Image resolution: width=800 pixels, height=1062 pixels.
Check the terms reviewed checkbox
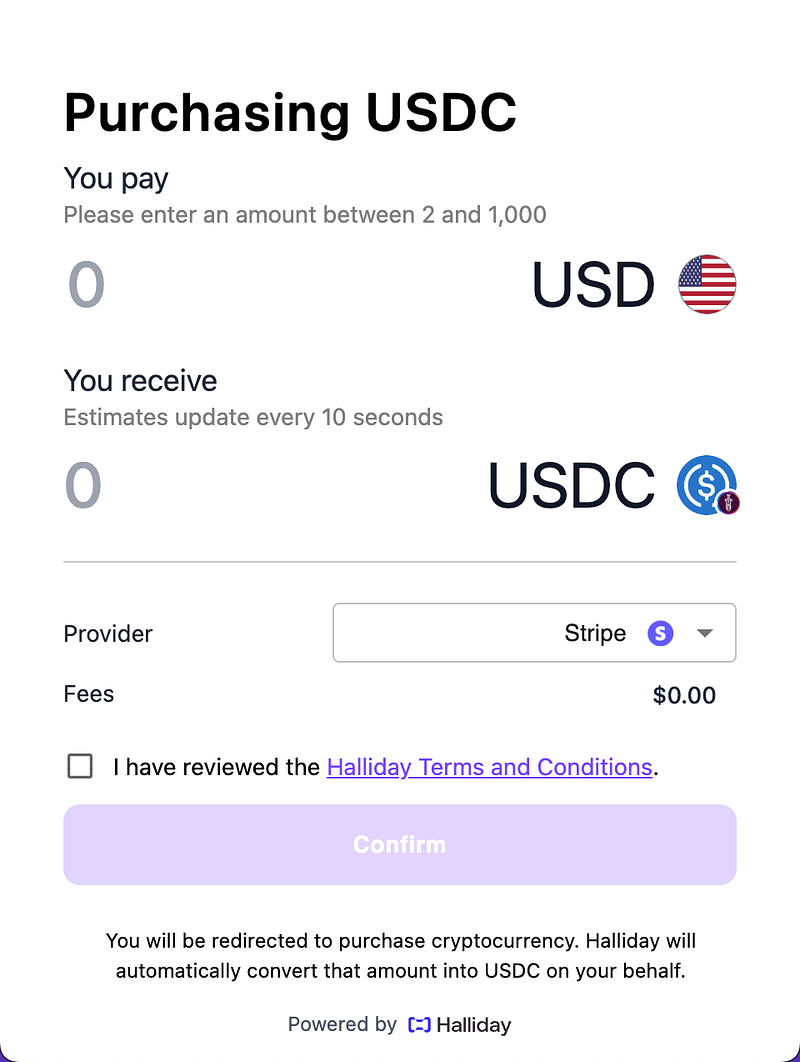(x=80, y=767)
